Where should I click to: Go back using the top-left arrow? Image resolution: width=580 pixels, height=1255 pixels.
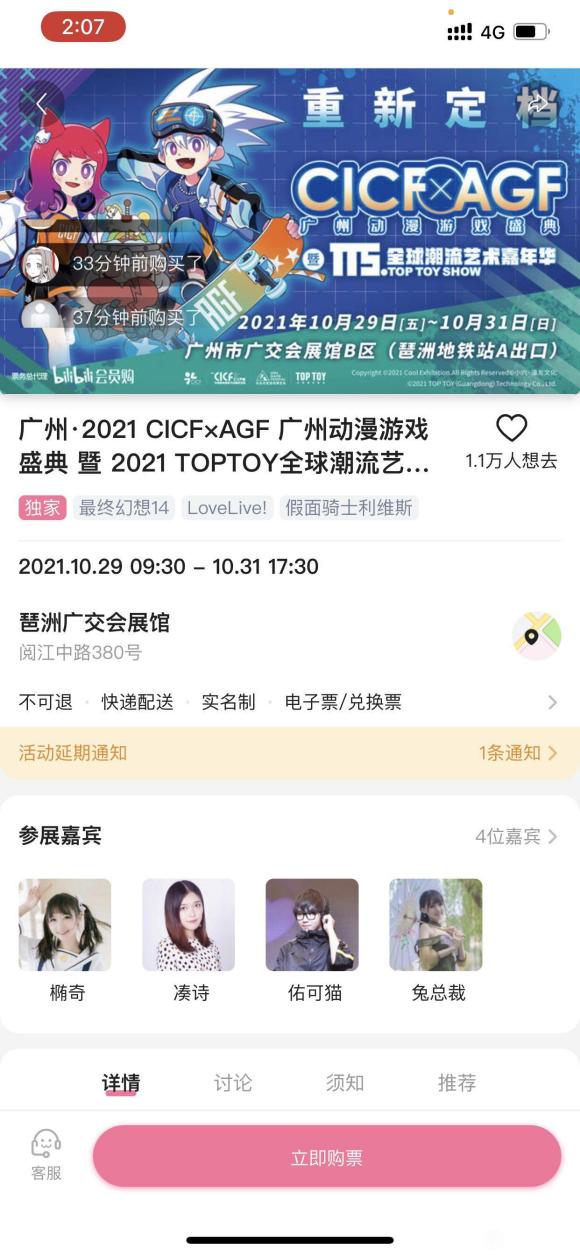tap(42, 103)
